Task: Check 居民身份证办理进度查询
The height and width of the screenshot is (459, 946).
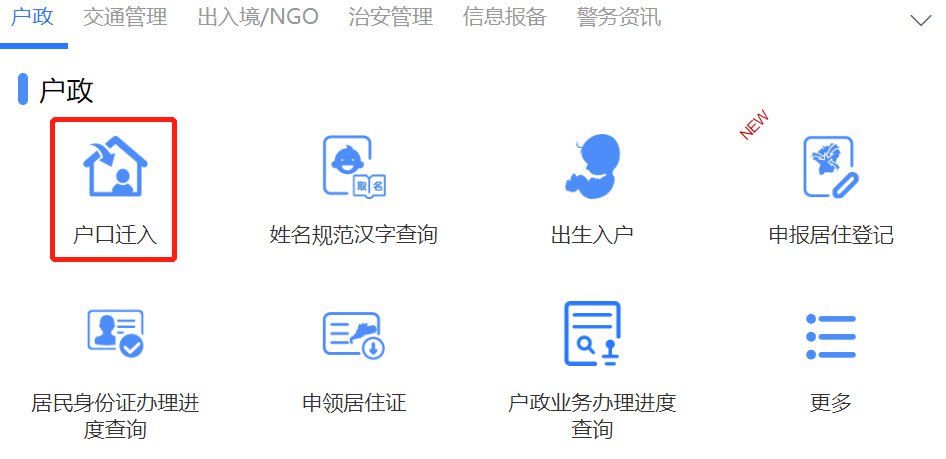Action: 115,370
